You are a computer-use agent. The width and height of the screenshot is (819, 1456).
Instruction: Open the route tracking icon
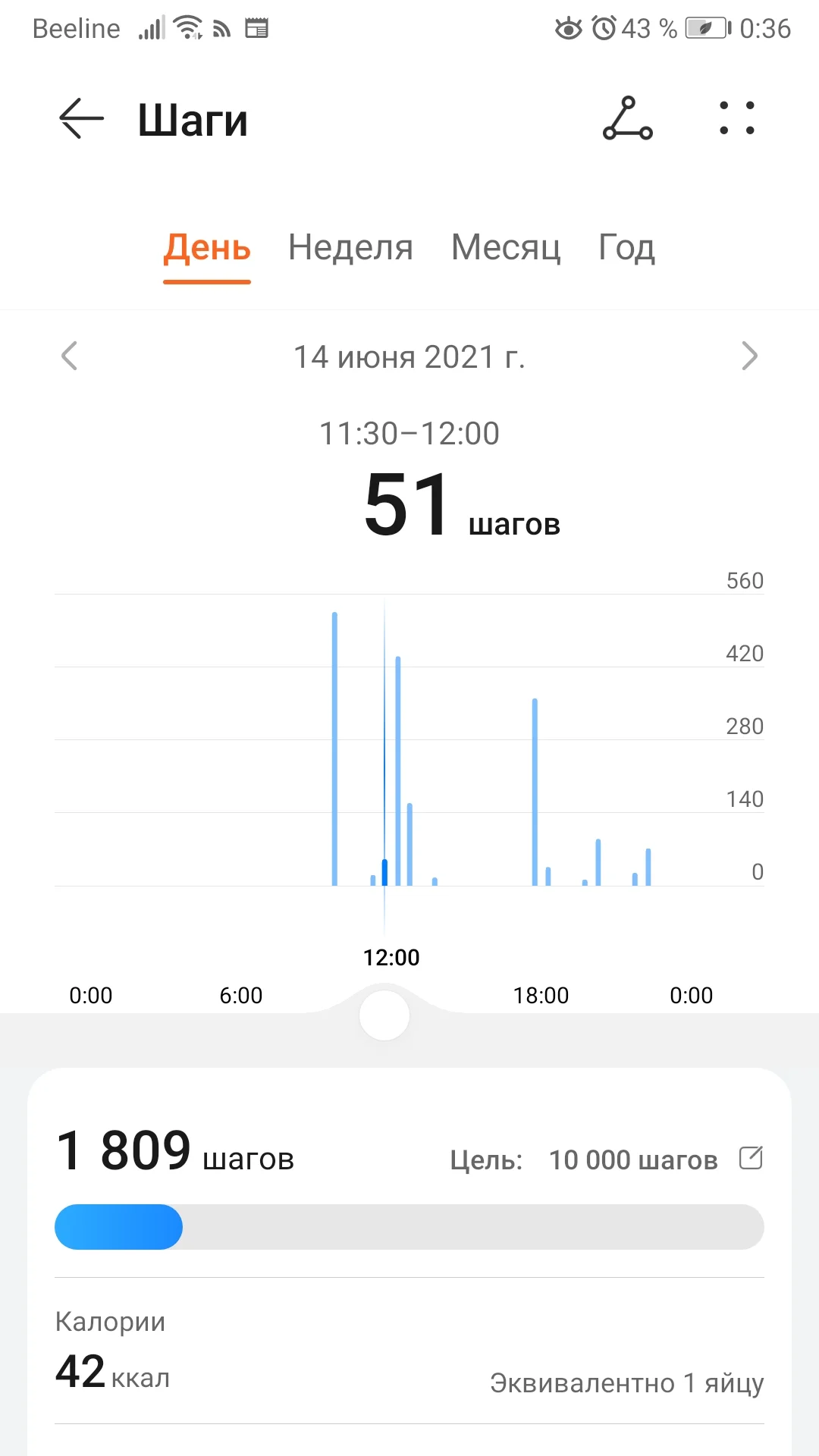[x=627, y=119]
